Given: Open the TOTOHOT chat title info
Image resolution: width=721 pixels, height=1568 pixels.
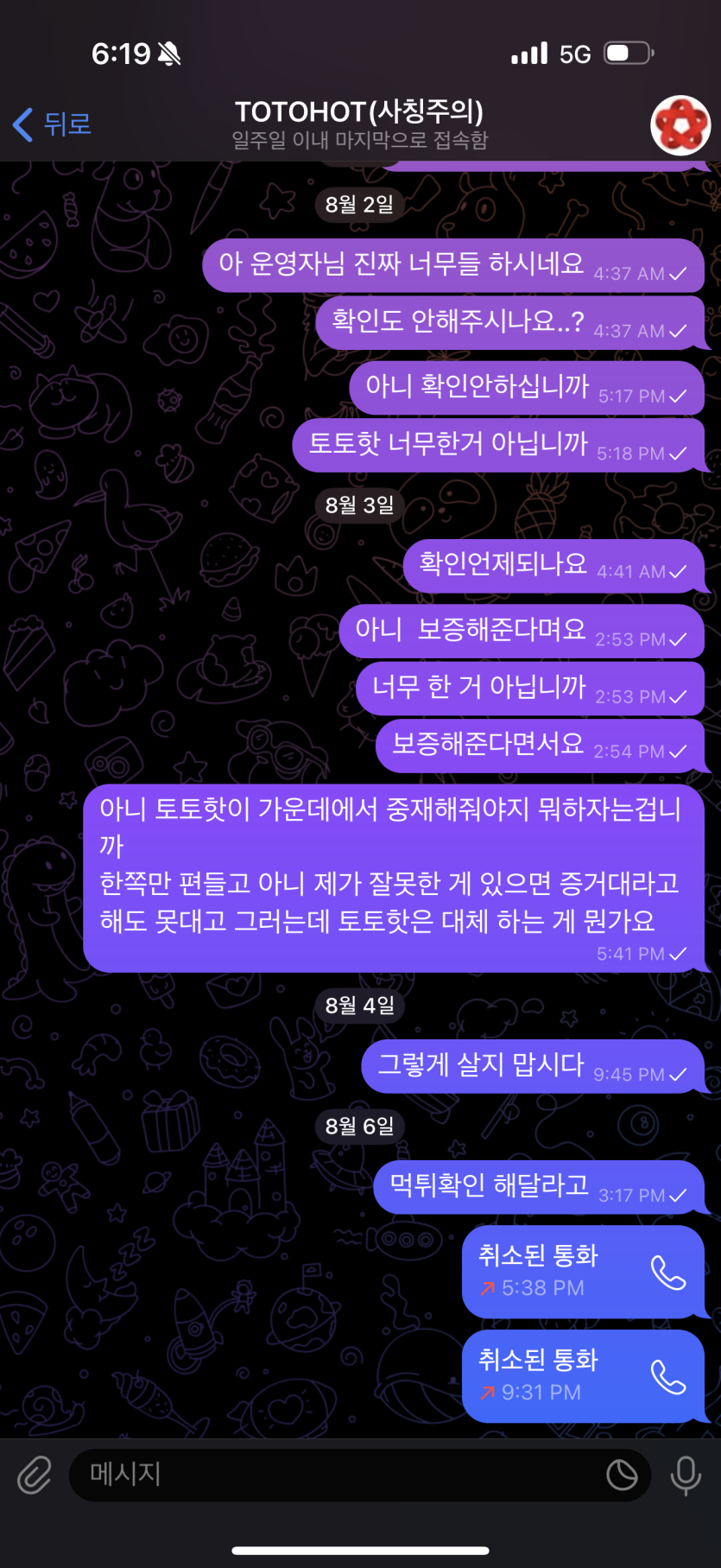Looking at the screenshot, I should click(x=359, y=124).
